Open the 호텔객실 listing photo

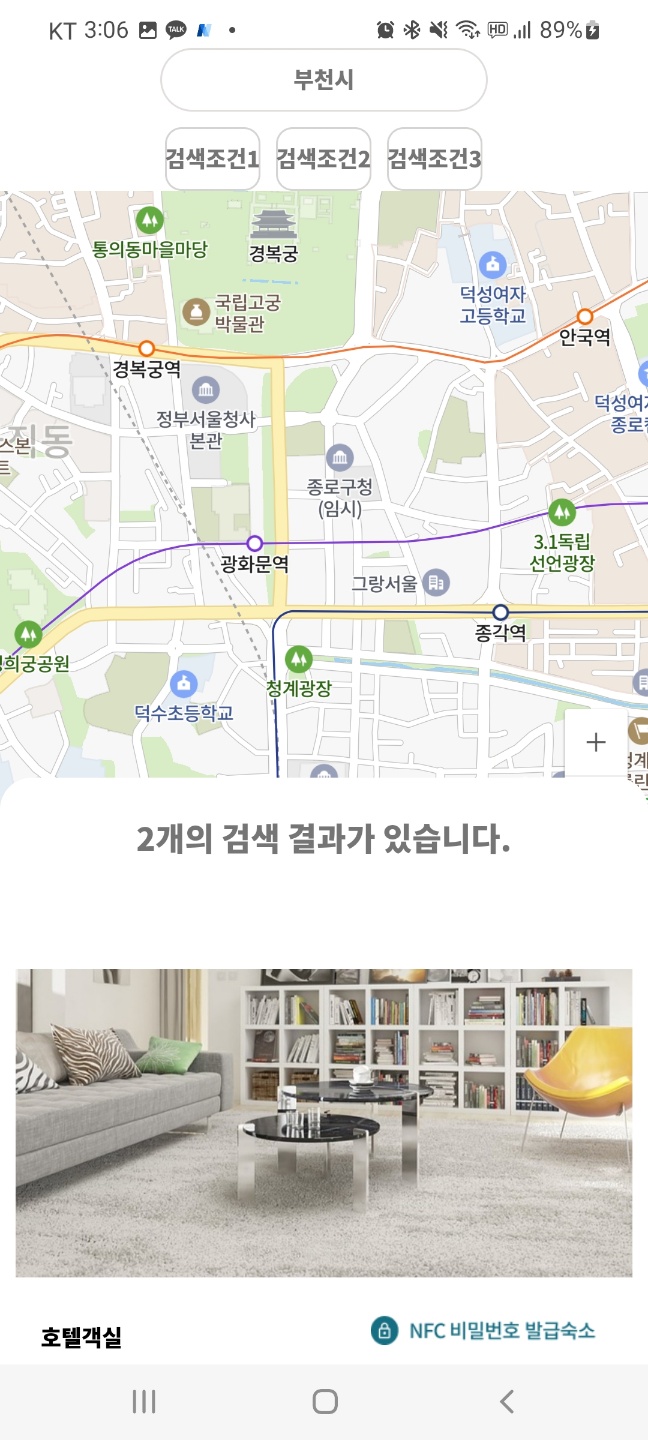(323, 1122)
